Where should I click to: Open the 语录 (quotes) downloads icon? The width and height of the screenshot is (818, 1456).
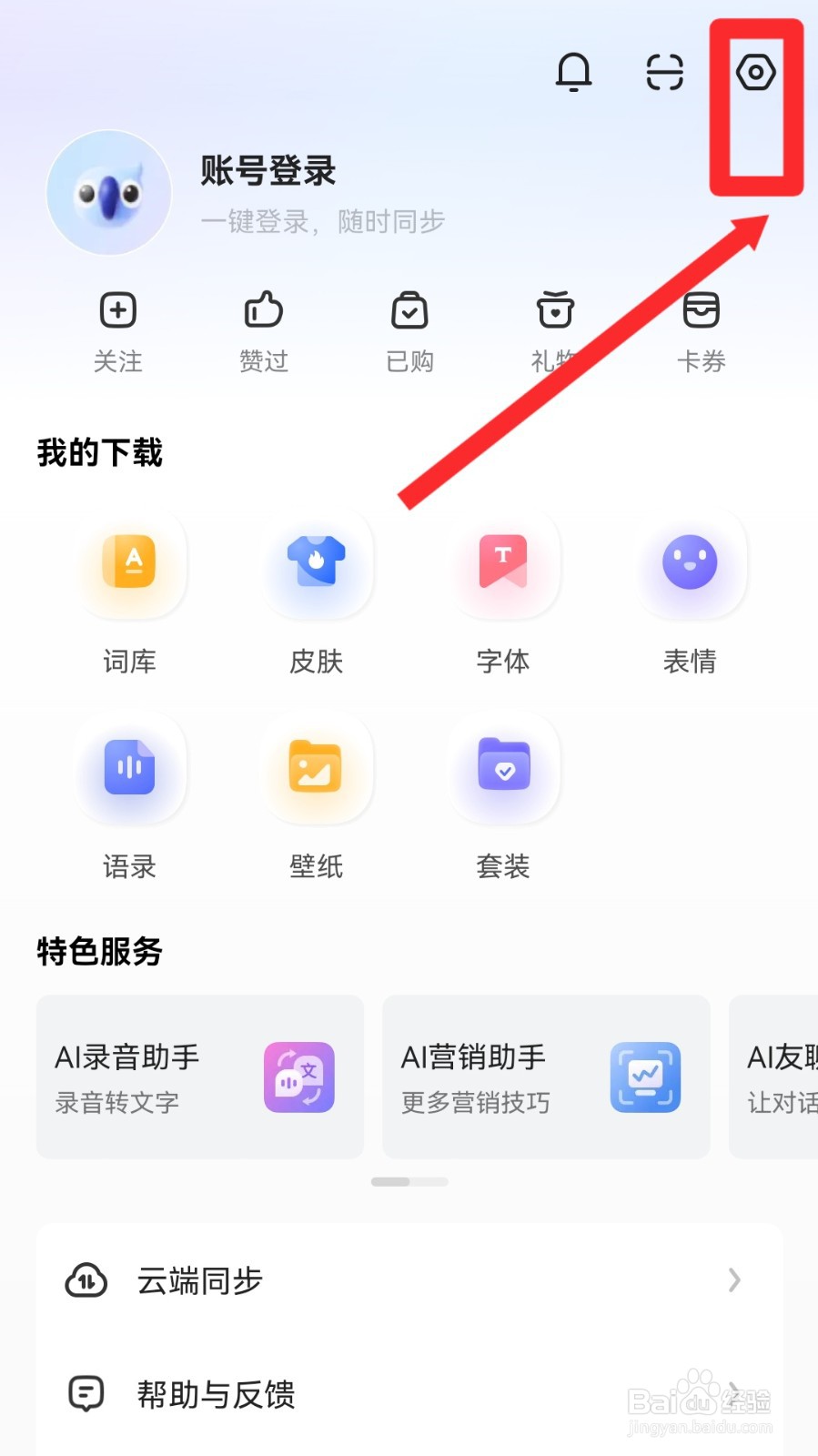(x=130, y=769)
